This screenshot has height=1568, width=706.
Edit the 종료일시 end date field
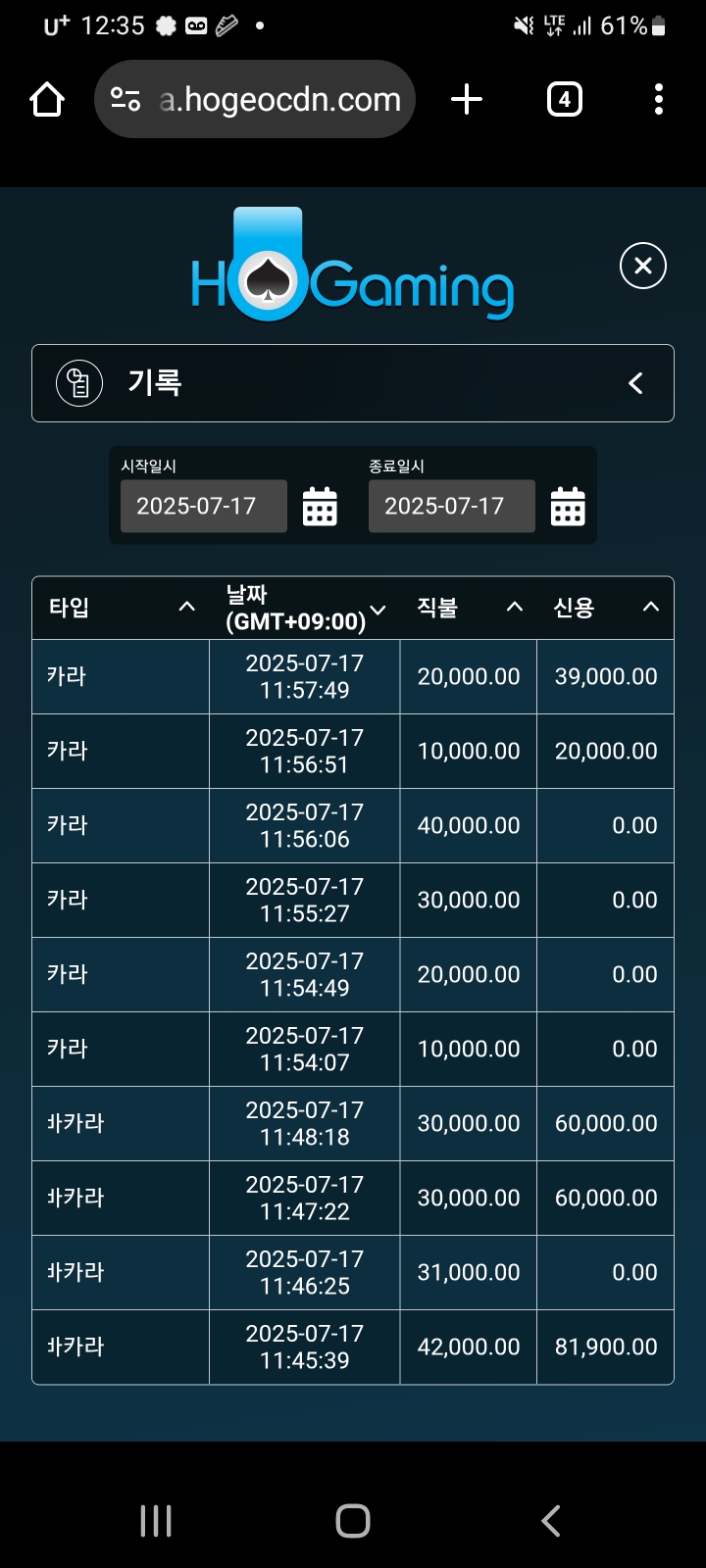[x=451, y=506]
